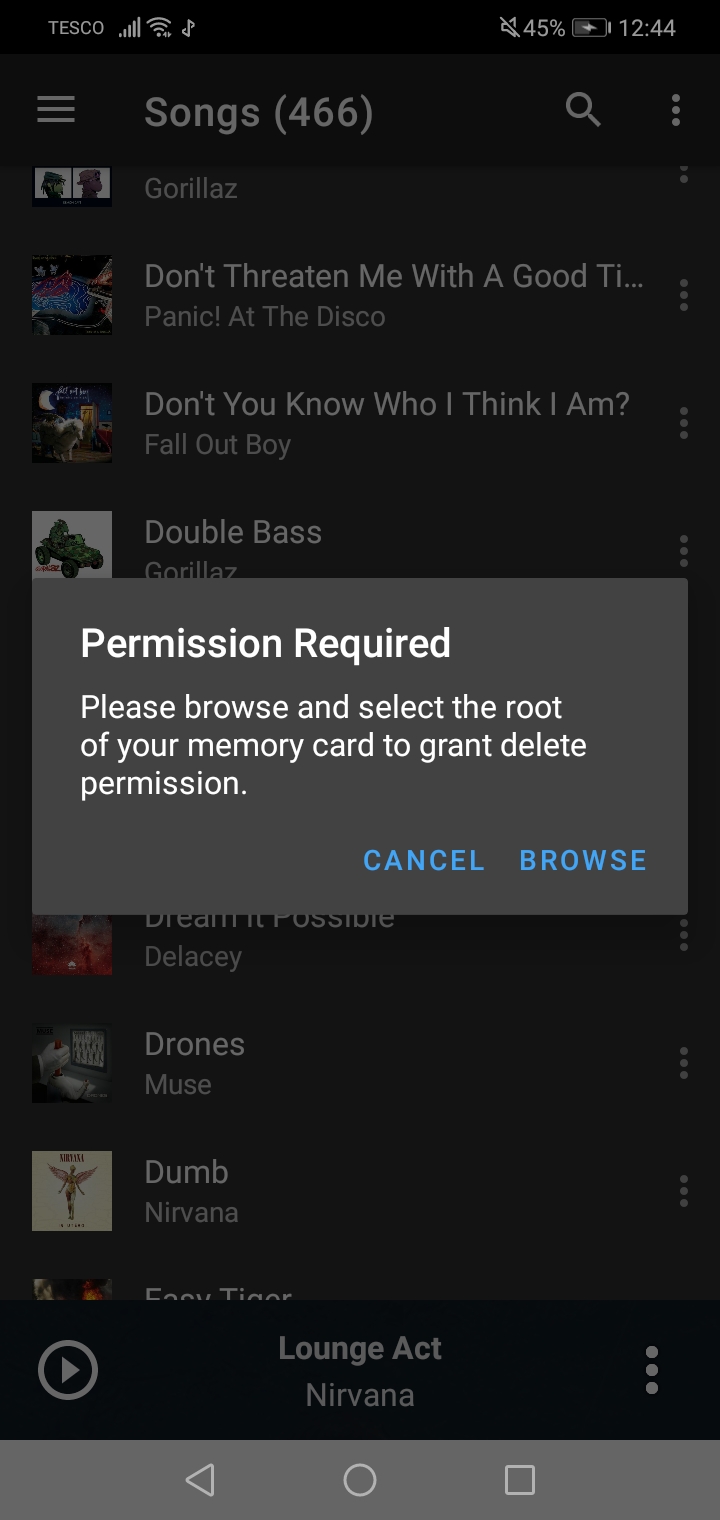Viewport: 720px width, 1520px height.
Task: Go back with the system back button
Action: pos(200,1480)
